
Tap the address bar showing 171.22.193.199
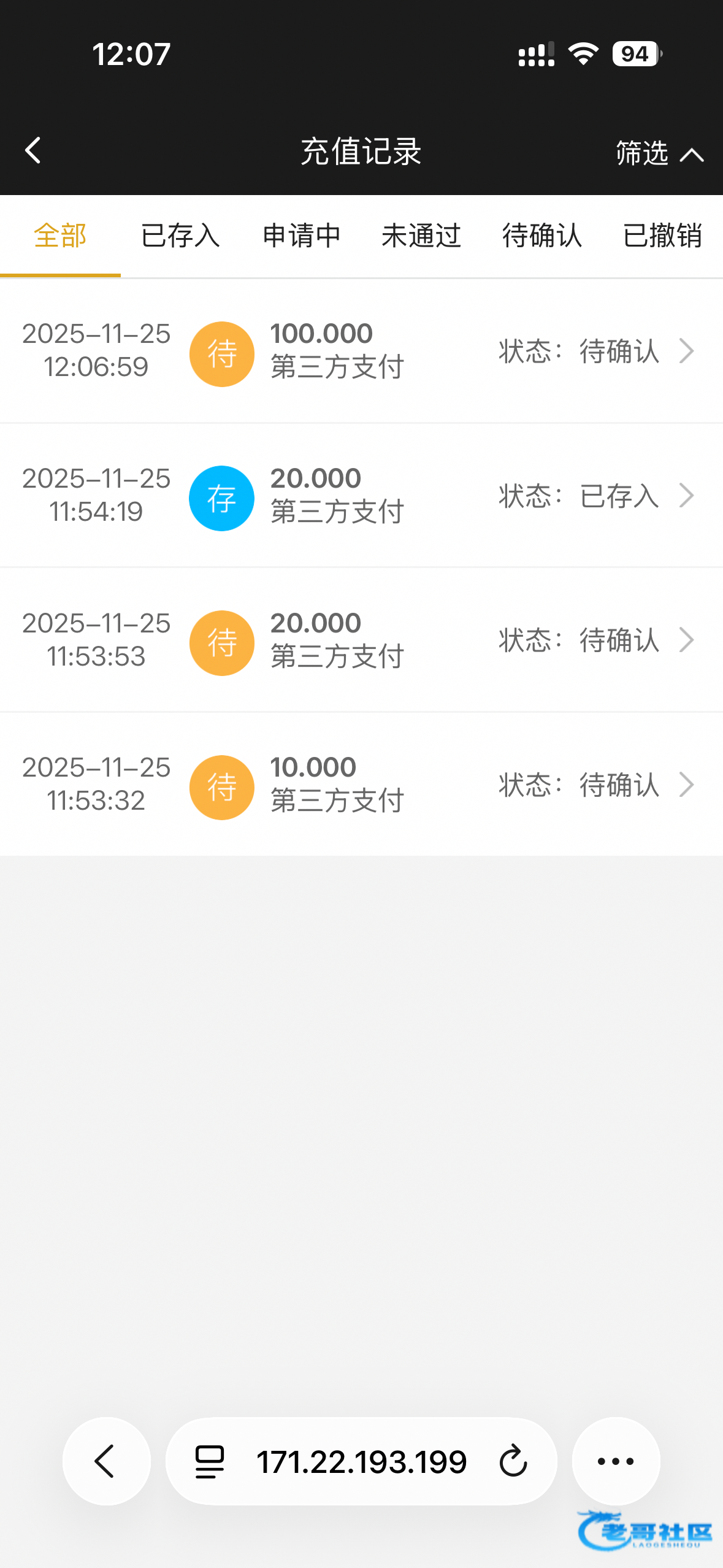361,1461
